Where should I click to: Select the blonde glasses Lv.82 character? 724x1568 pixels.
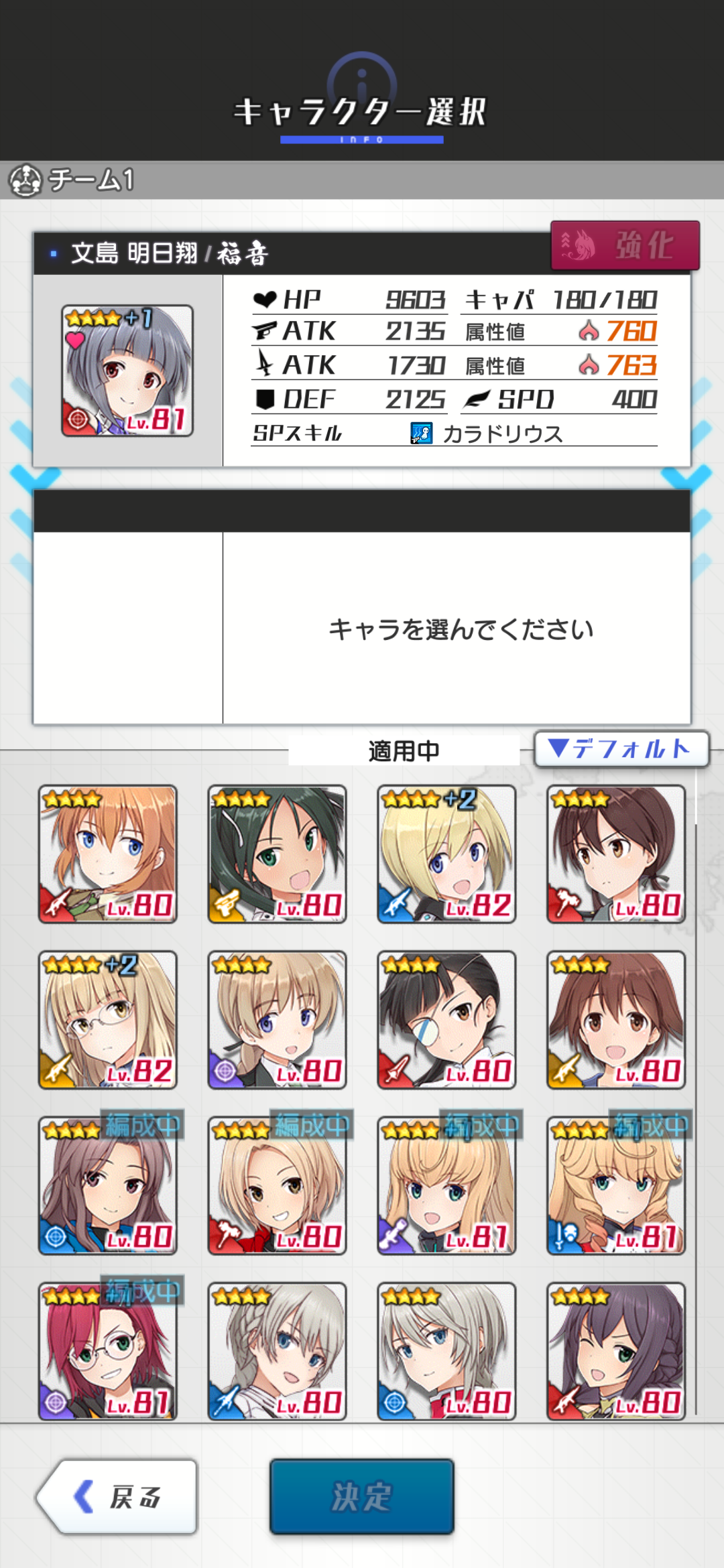point(108,1020)
